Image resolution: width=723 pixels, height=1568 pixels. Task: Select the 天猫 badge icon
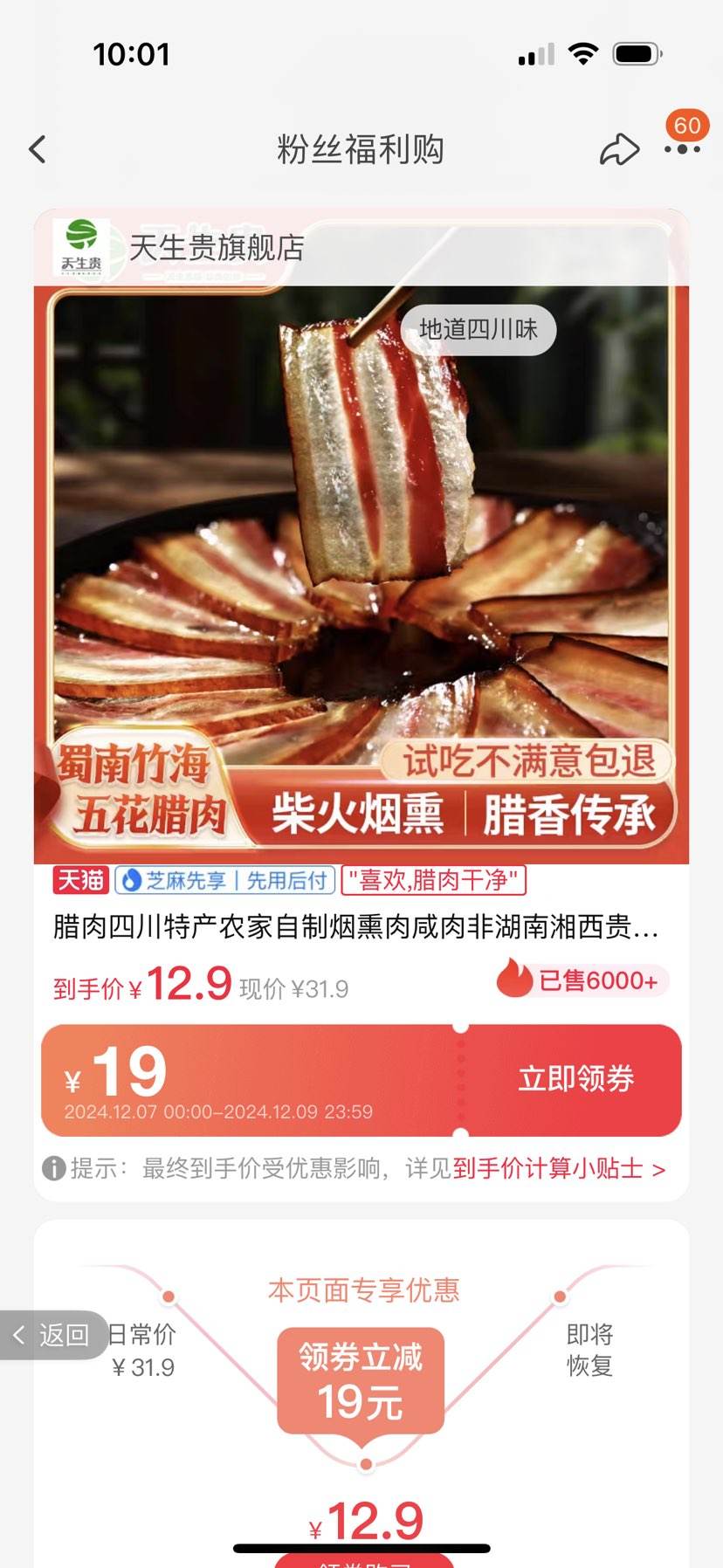80,881
